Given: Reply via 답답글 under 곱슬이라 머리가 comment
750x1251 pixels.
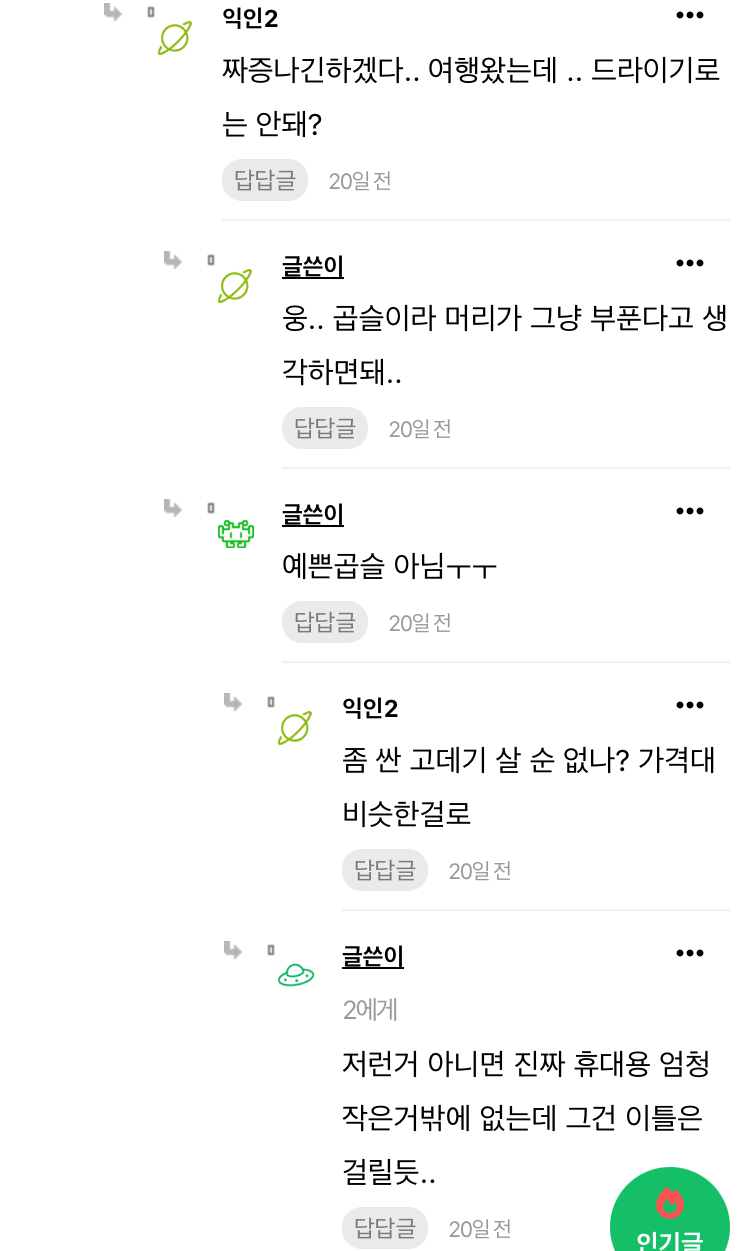Looking at the screenshot, I should click(x=325, y=428).
